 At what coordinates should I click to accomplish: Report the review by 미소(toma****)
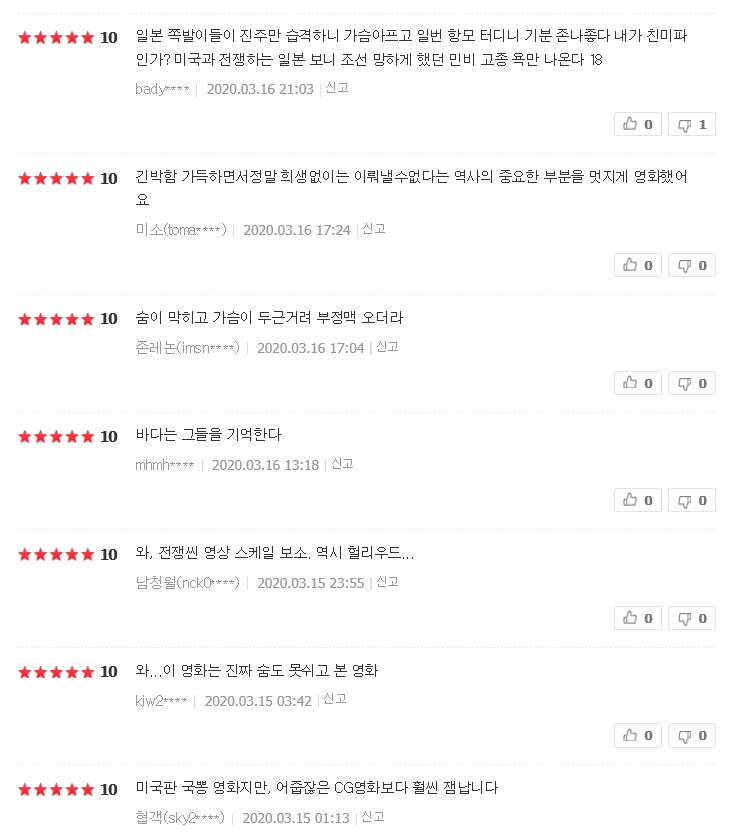(374, 229)
